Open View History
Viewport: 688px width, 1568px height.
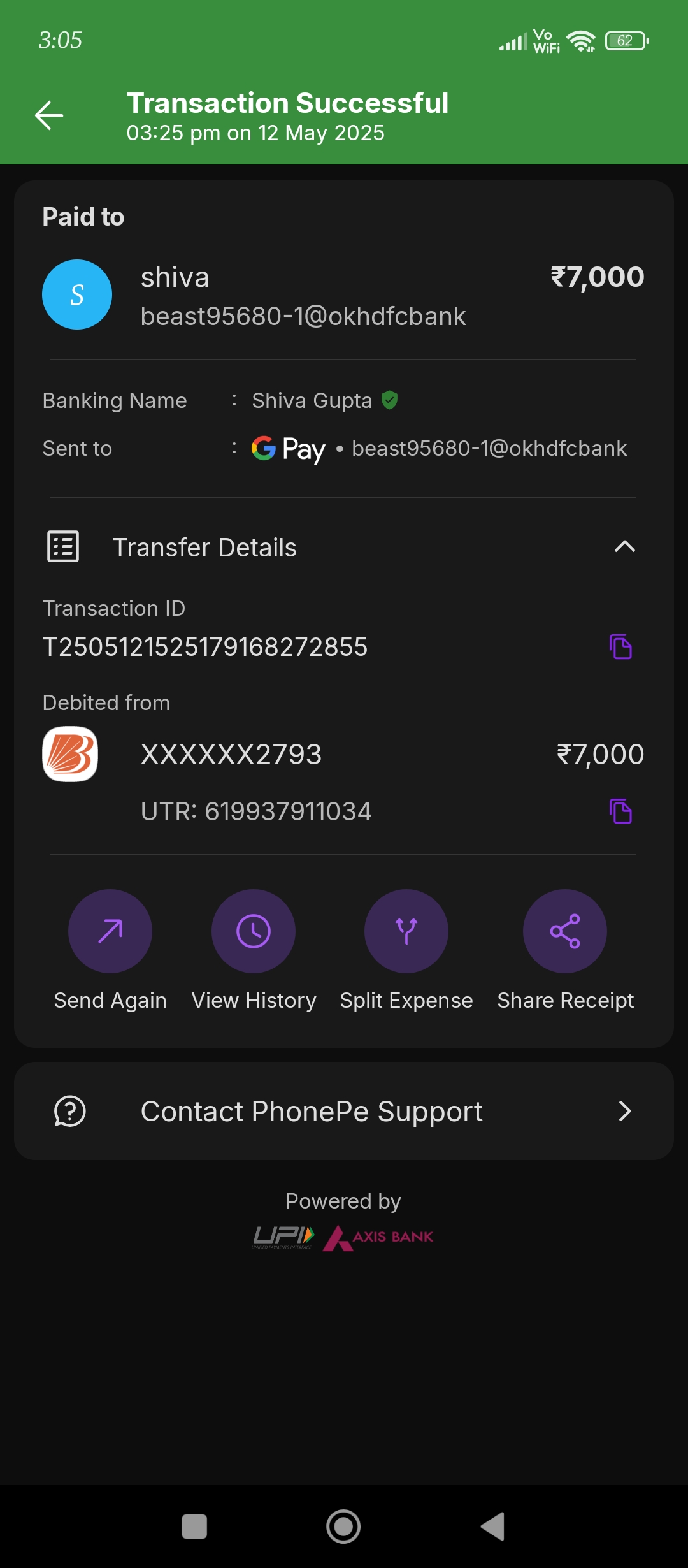click(x=254, y=931)
